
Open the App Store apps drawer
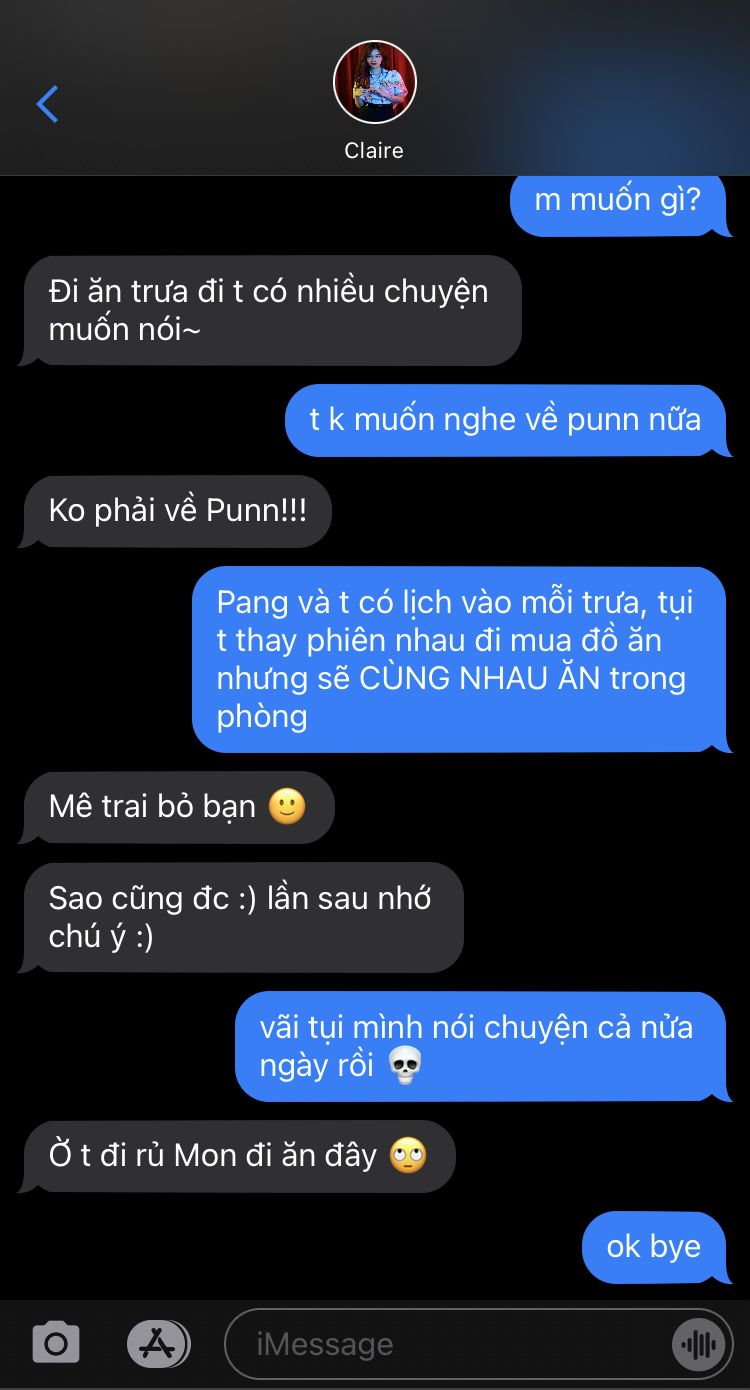tap(158, 1343)
